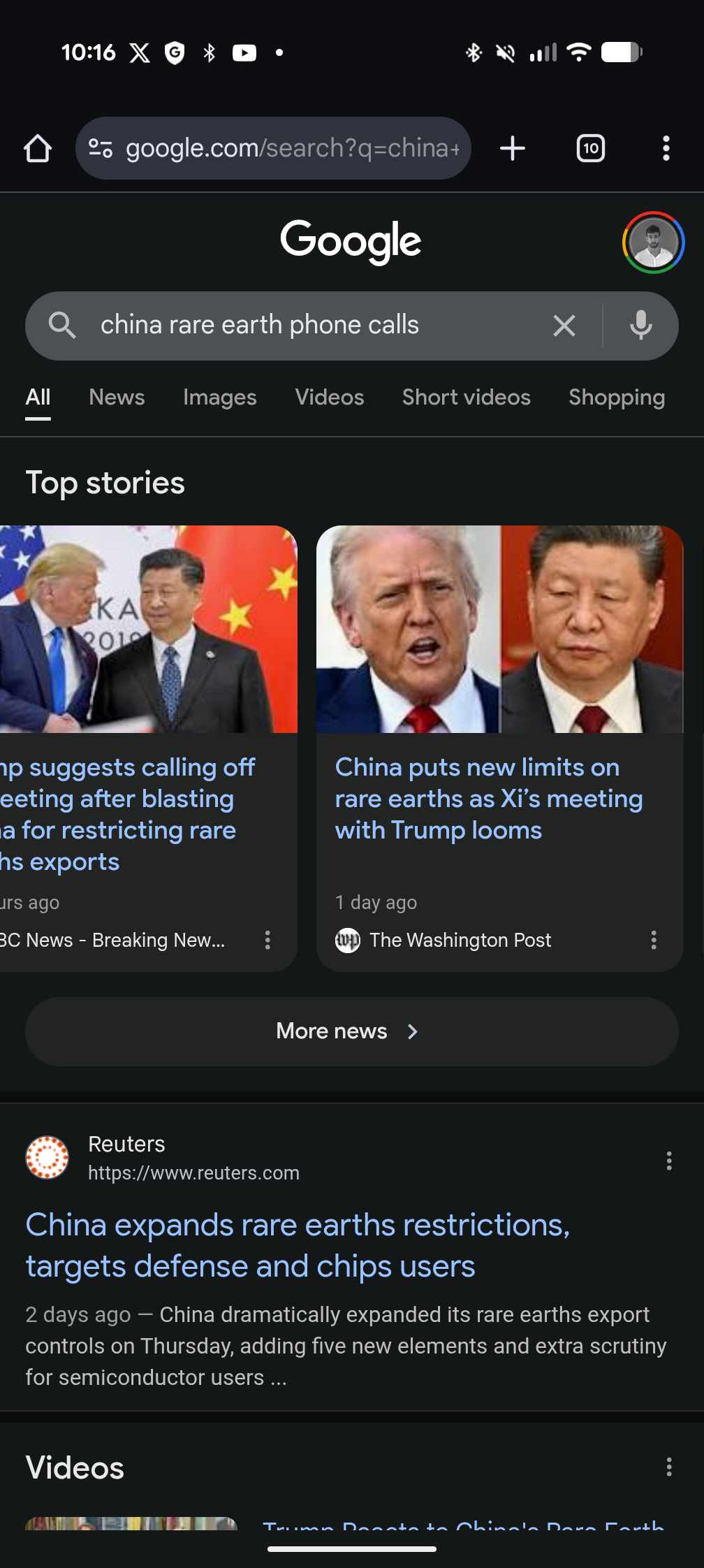Edit the search query field
704x1568 pixels.
pyautogui.click(x=307, y=326)
